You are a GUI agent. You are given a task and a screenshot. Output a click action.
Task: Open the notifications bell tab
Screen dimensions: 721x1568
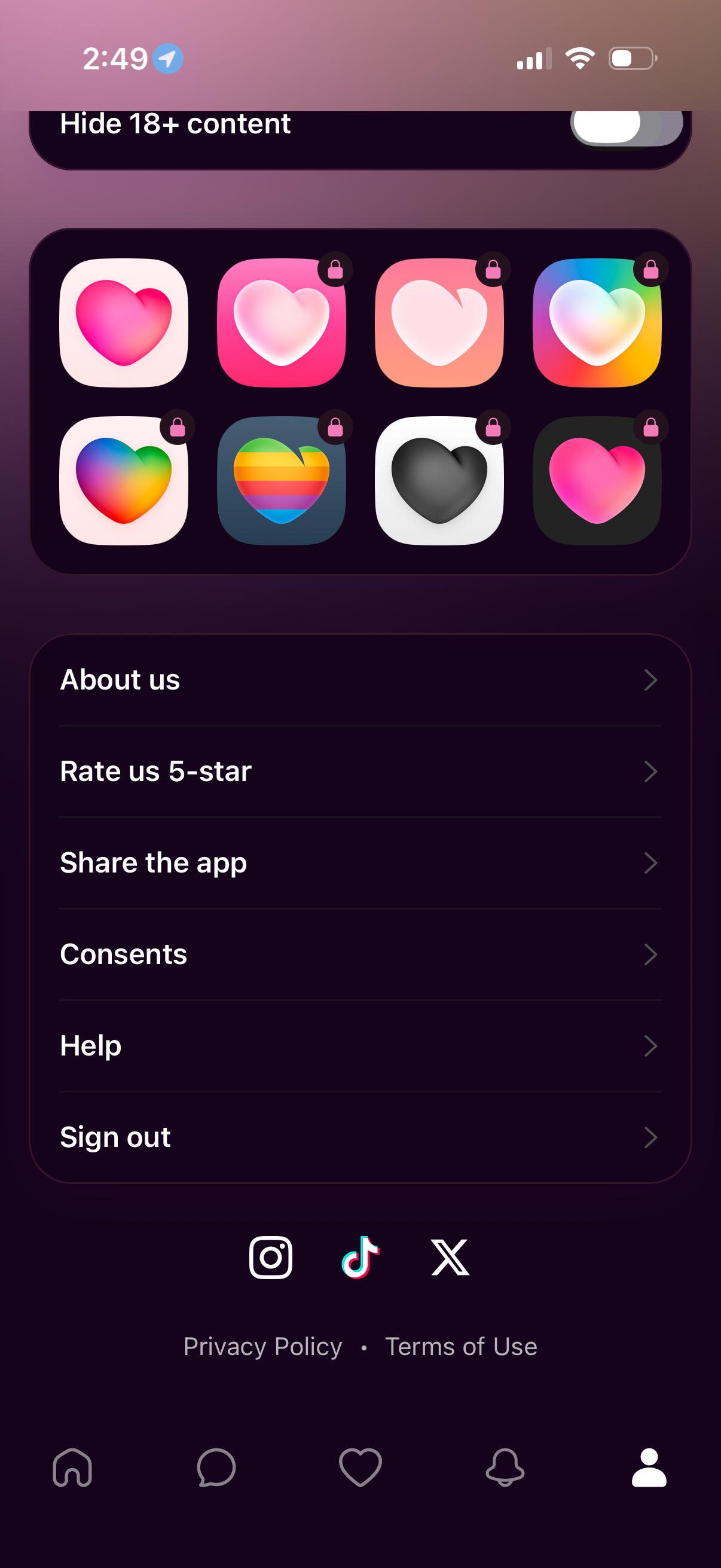coord(505,1468)
